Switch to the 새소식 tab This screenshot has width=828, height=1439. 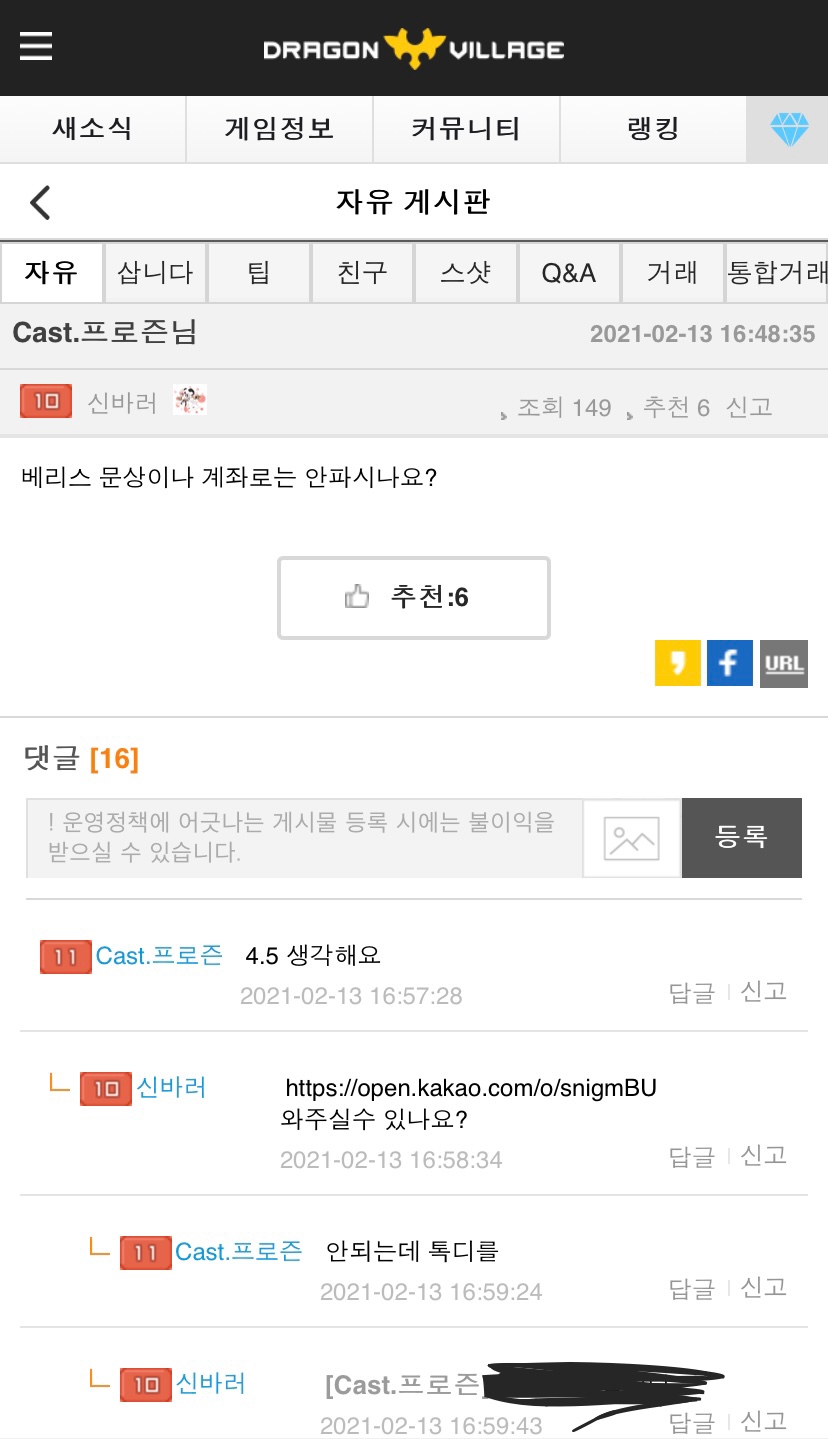click(92, 129)
